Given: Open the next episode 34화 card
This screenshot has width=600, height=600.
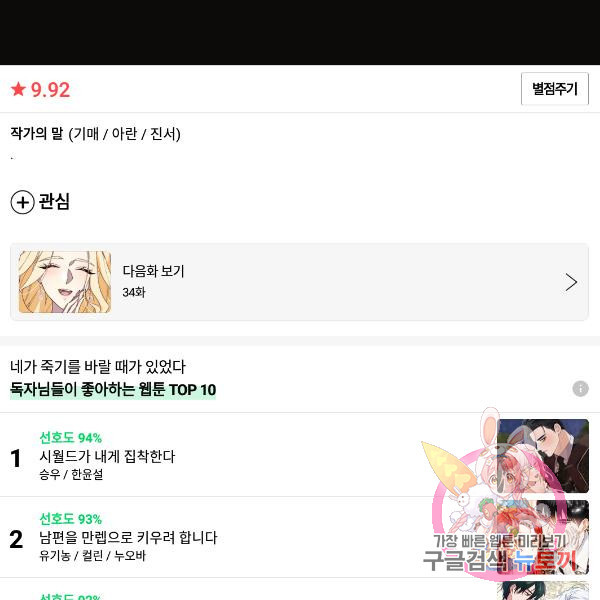Looking at the screenshot, I should coord(299,282).
